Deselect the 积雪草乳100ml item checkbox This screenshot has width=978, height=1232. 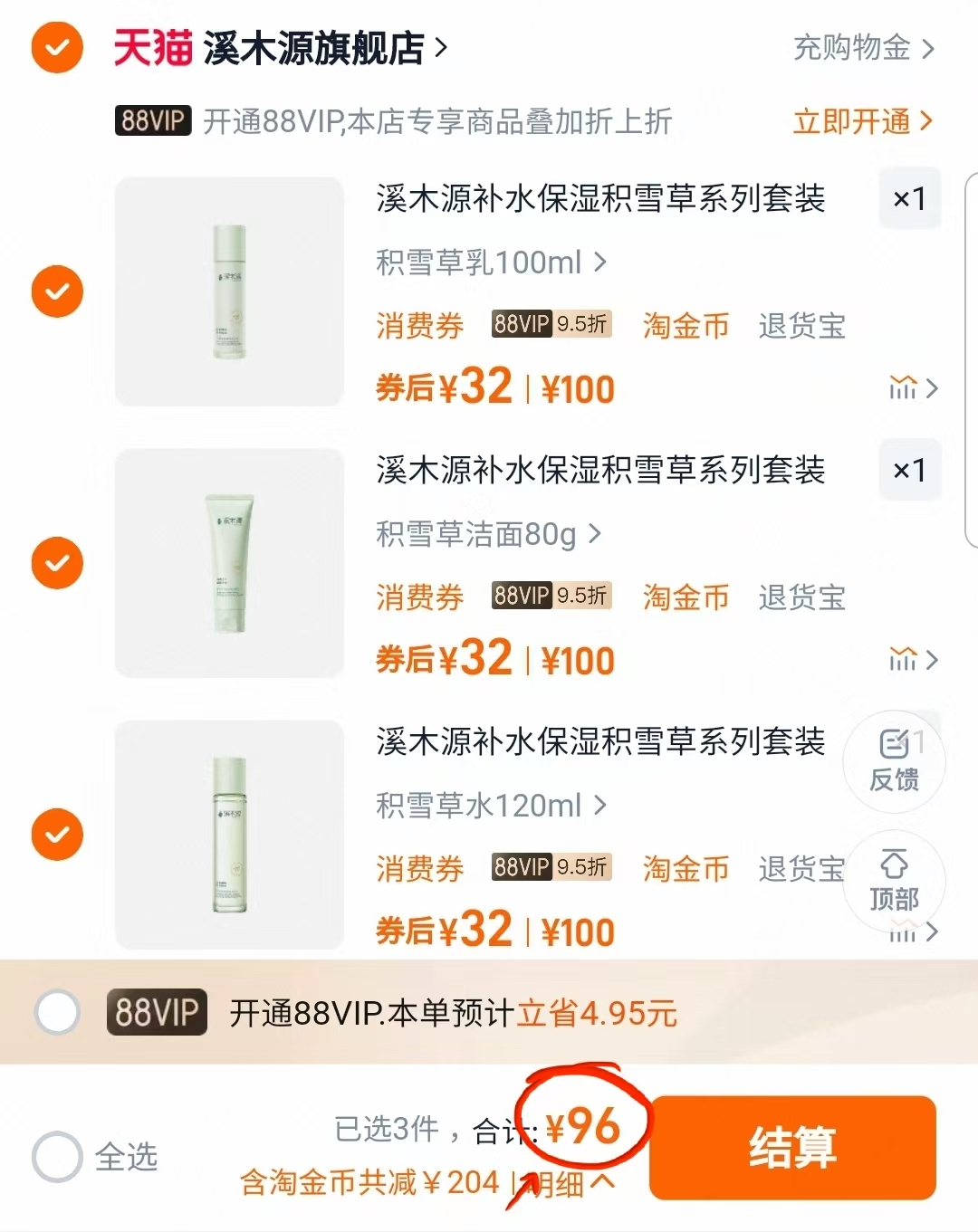(57, 291)
